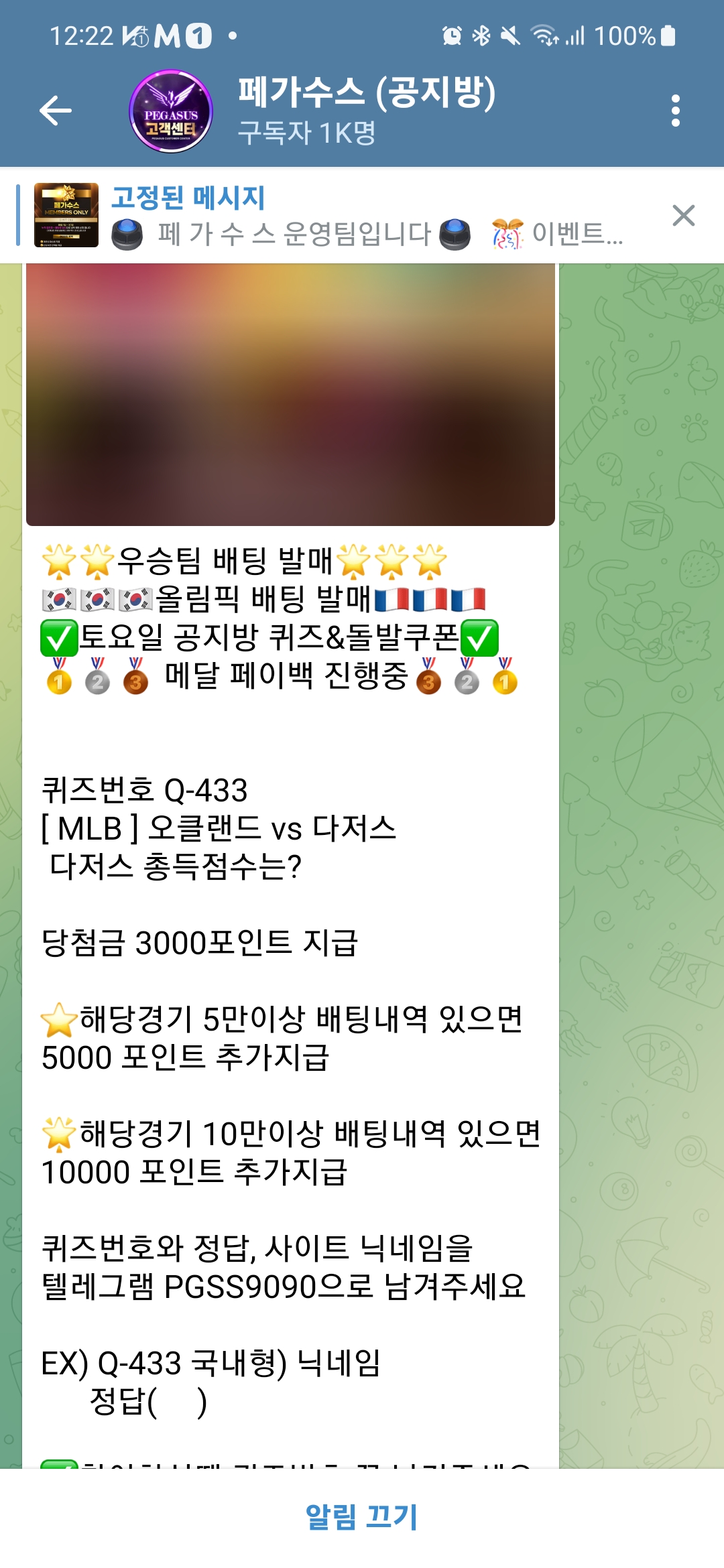The image size is (724, 1568).
Task: Go back using the arrow icon
Action: (x=56, y=111)
